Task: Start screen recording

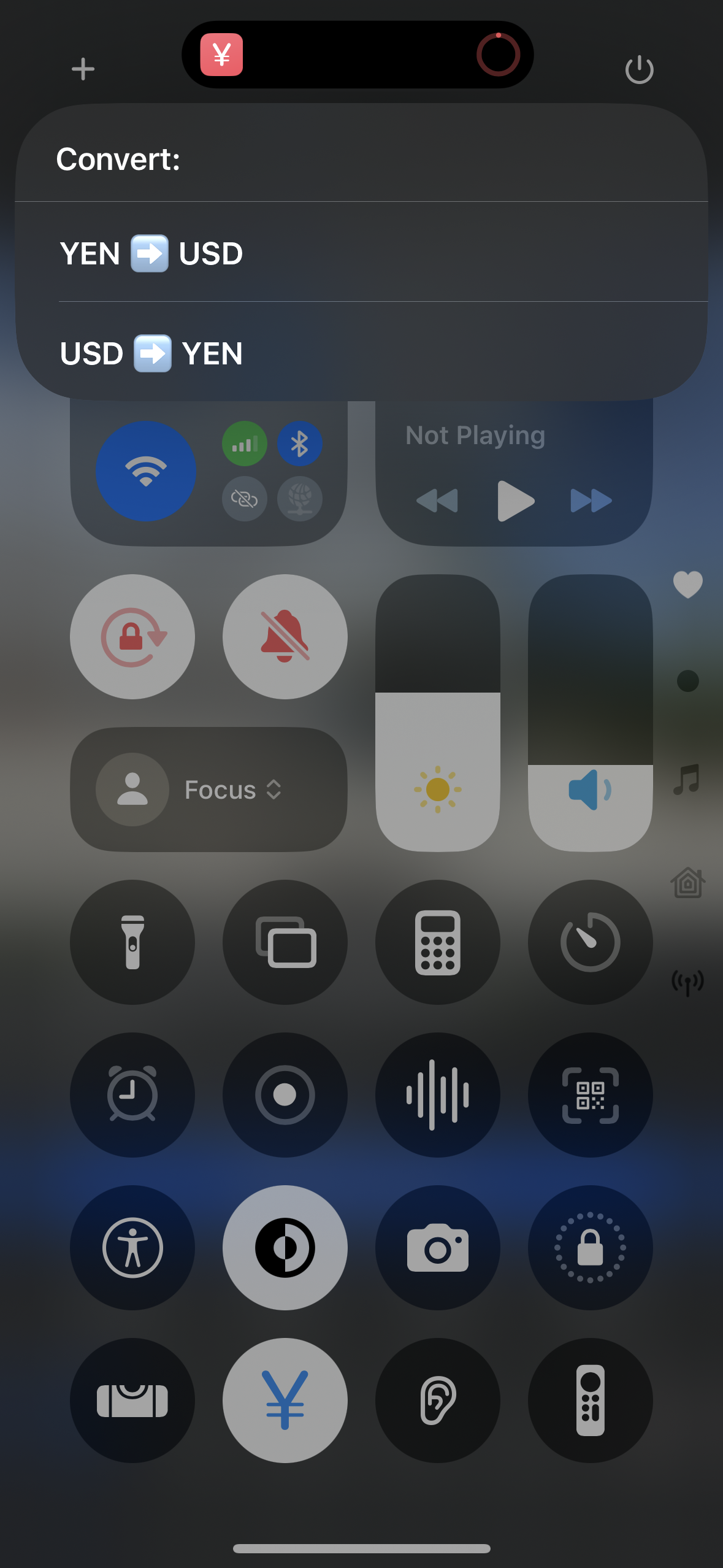Action: [285, 1095]
